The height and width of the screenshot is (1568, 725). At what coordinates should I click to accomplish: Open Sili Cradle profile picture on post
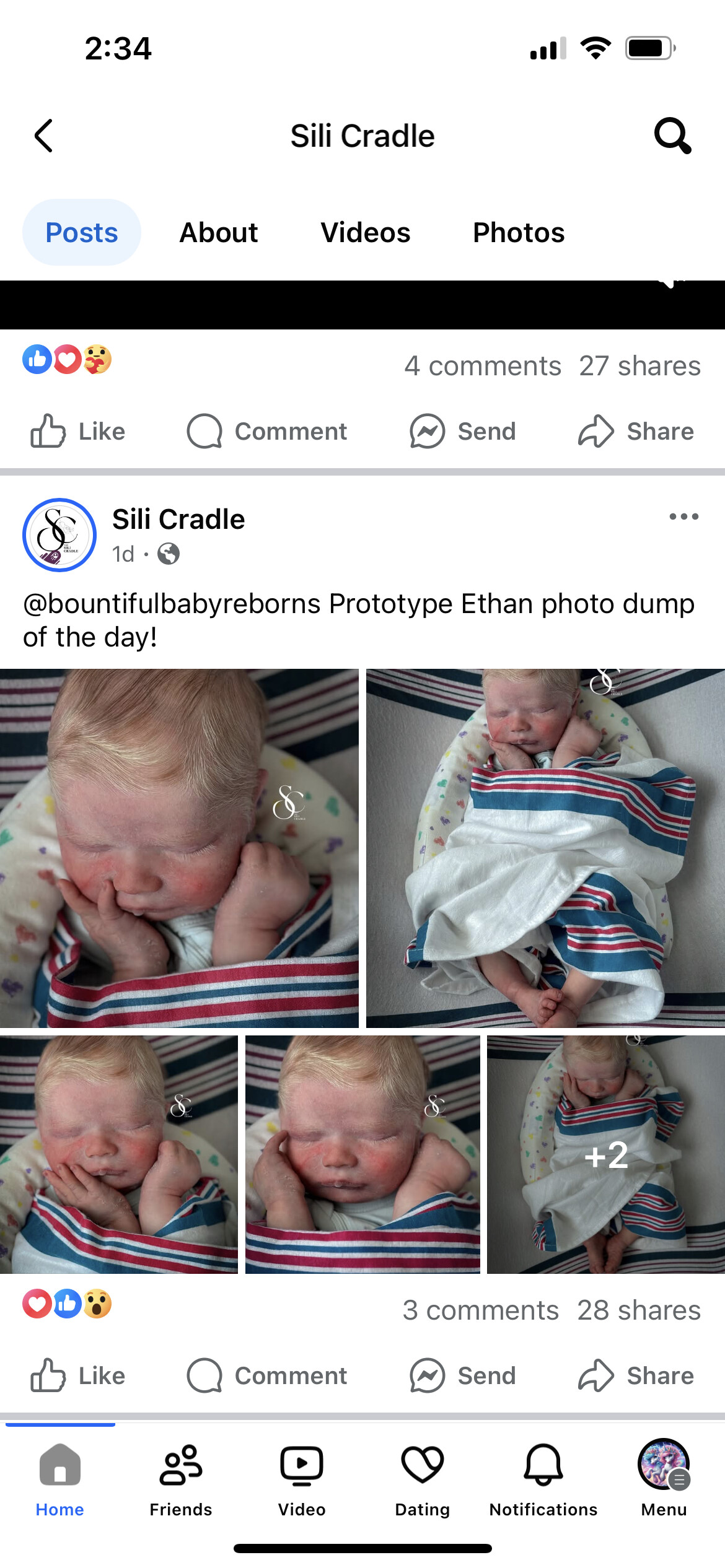click(x=59, y=535)
